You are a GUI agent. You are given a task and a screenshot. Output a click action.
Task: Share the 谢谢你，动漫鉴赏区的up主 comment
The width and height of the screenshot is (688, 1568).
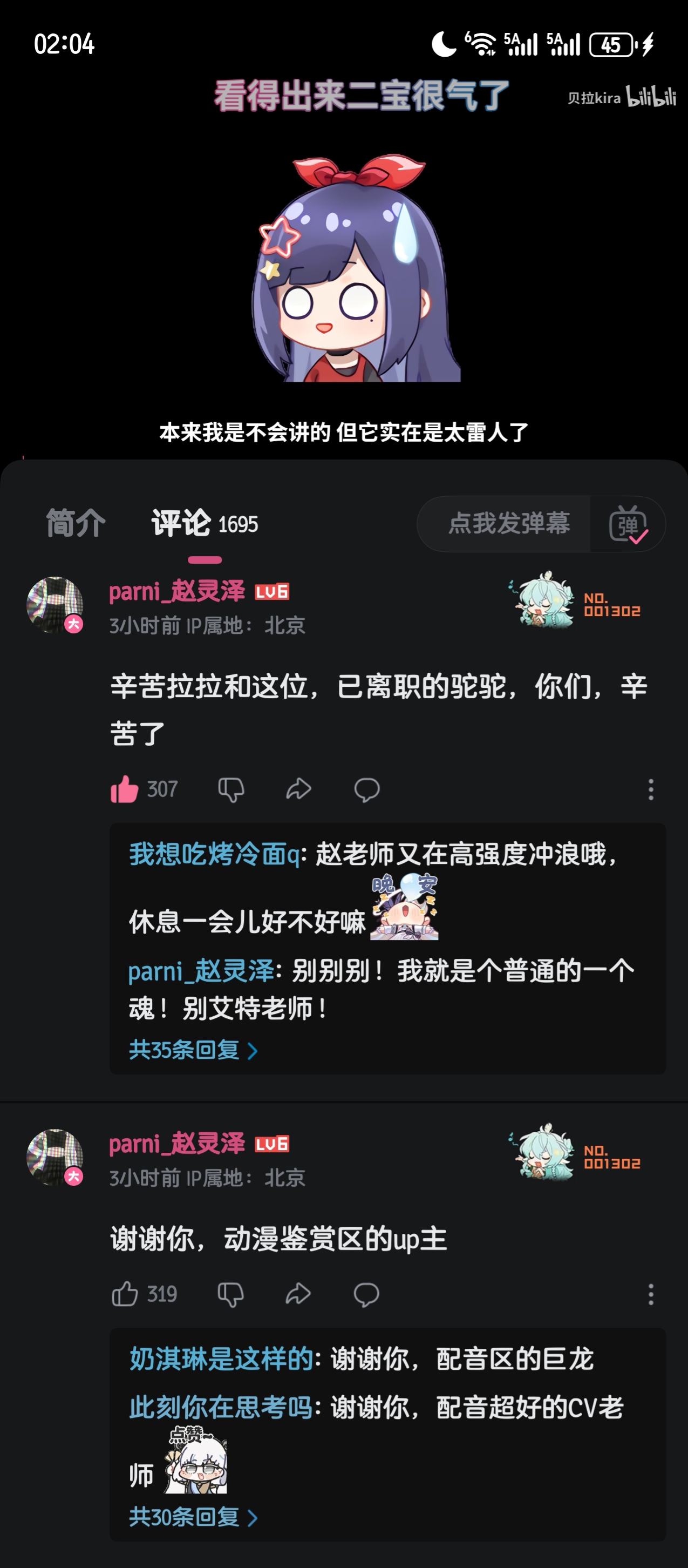[299, 1294]
